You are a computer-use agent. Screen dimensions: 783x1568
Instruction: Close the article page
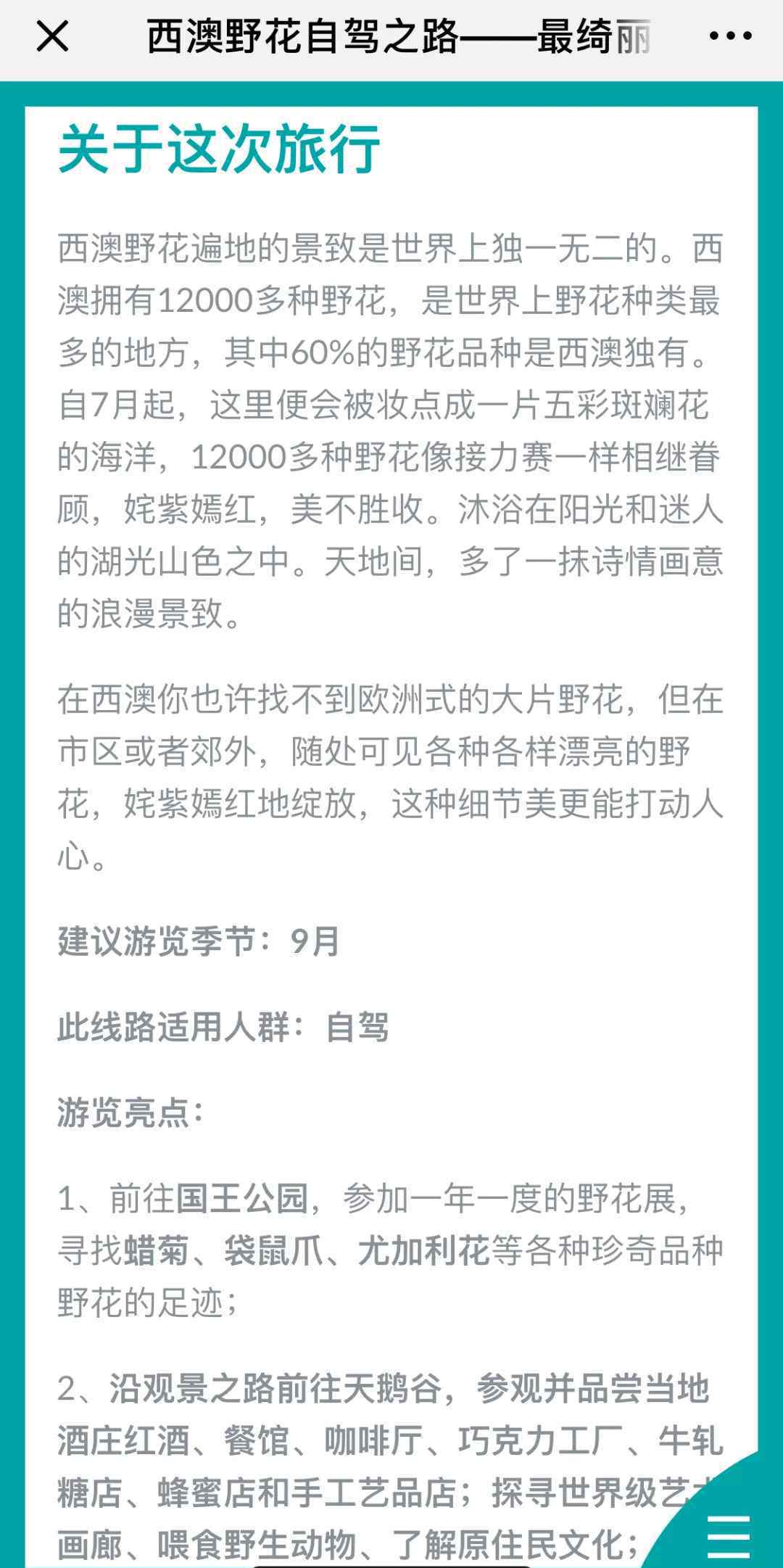(52, 36)
